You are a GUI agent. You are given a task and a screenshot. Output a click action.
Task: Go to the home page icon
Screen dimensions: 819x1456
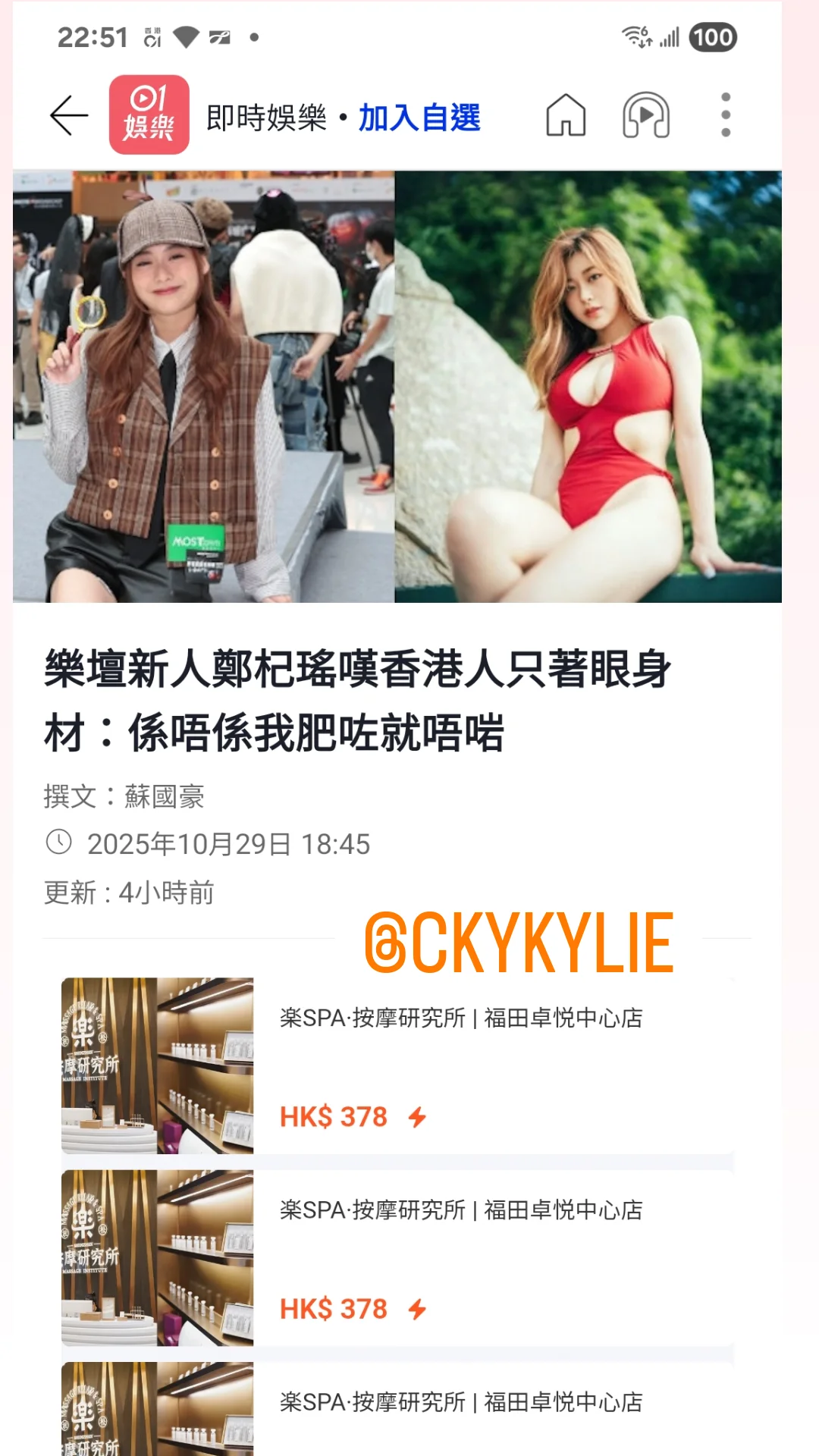566,115
